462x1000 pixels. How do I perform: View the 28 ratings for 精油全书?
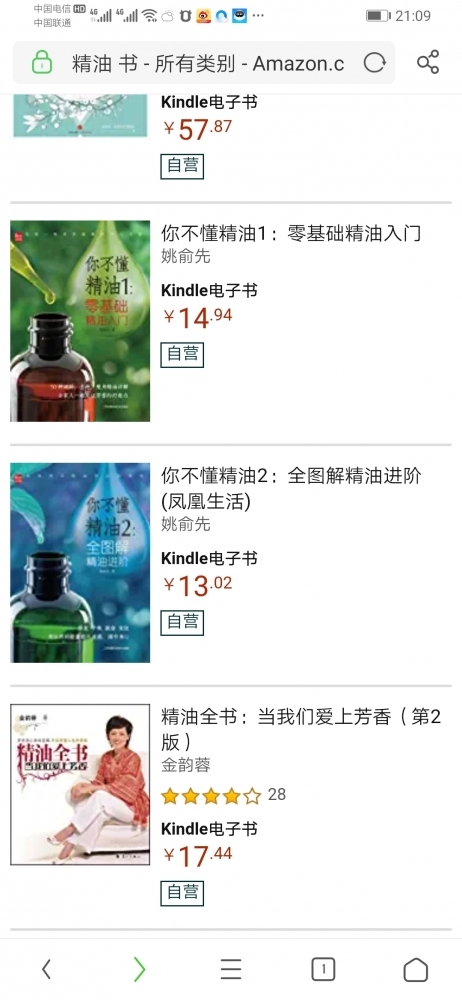(x=276, y=795)
